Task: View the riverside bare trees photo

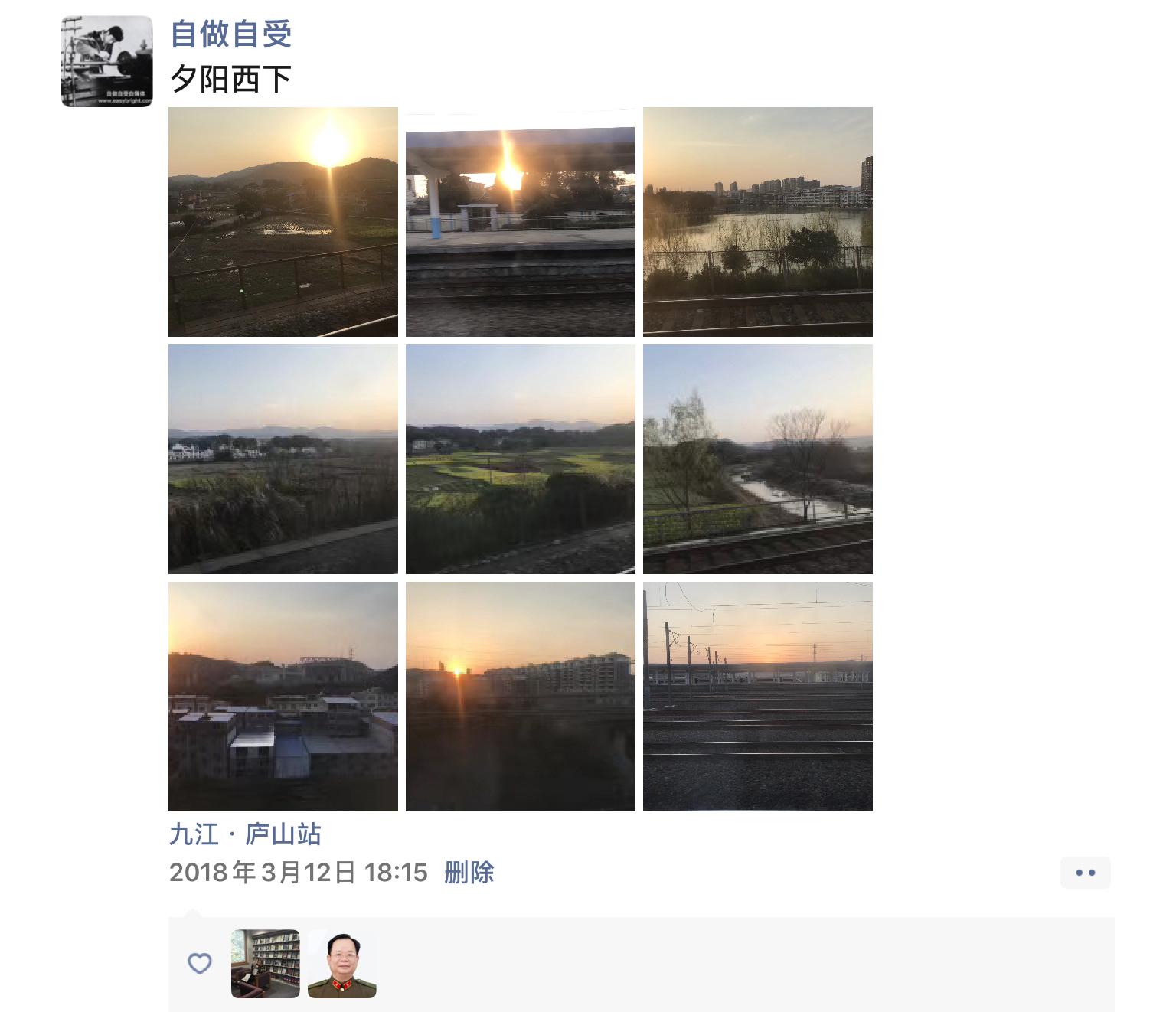Action: point(757,459)
